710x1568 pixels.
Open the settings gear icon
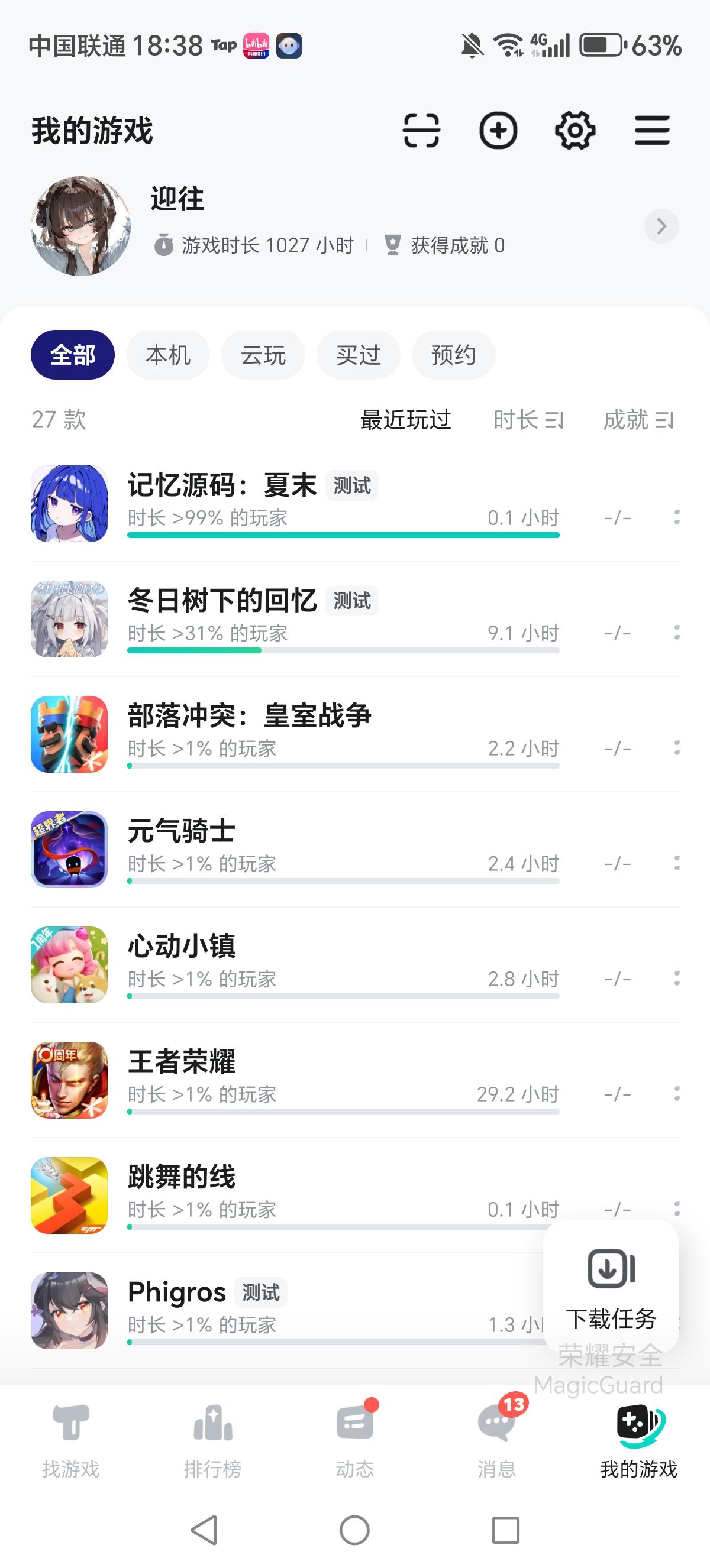(575, 130)
